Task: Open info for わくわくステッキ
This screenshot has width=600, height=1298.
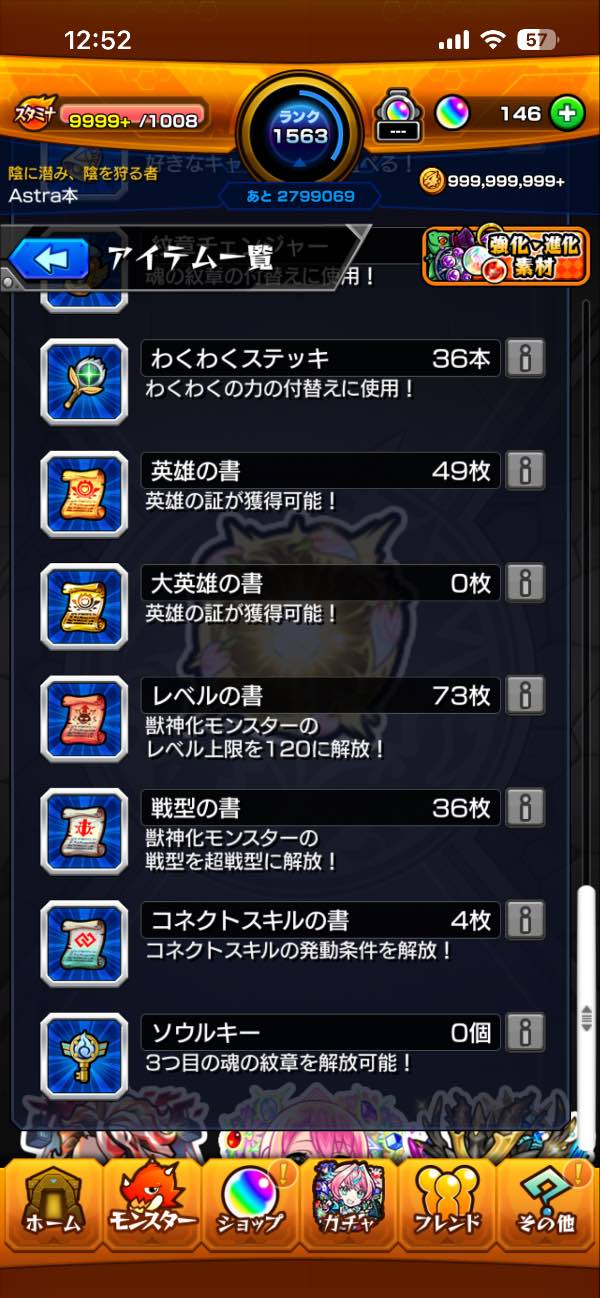Action: 525,358
